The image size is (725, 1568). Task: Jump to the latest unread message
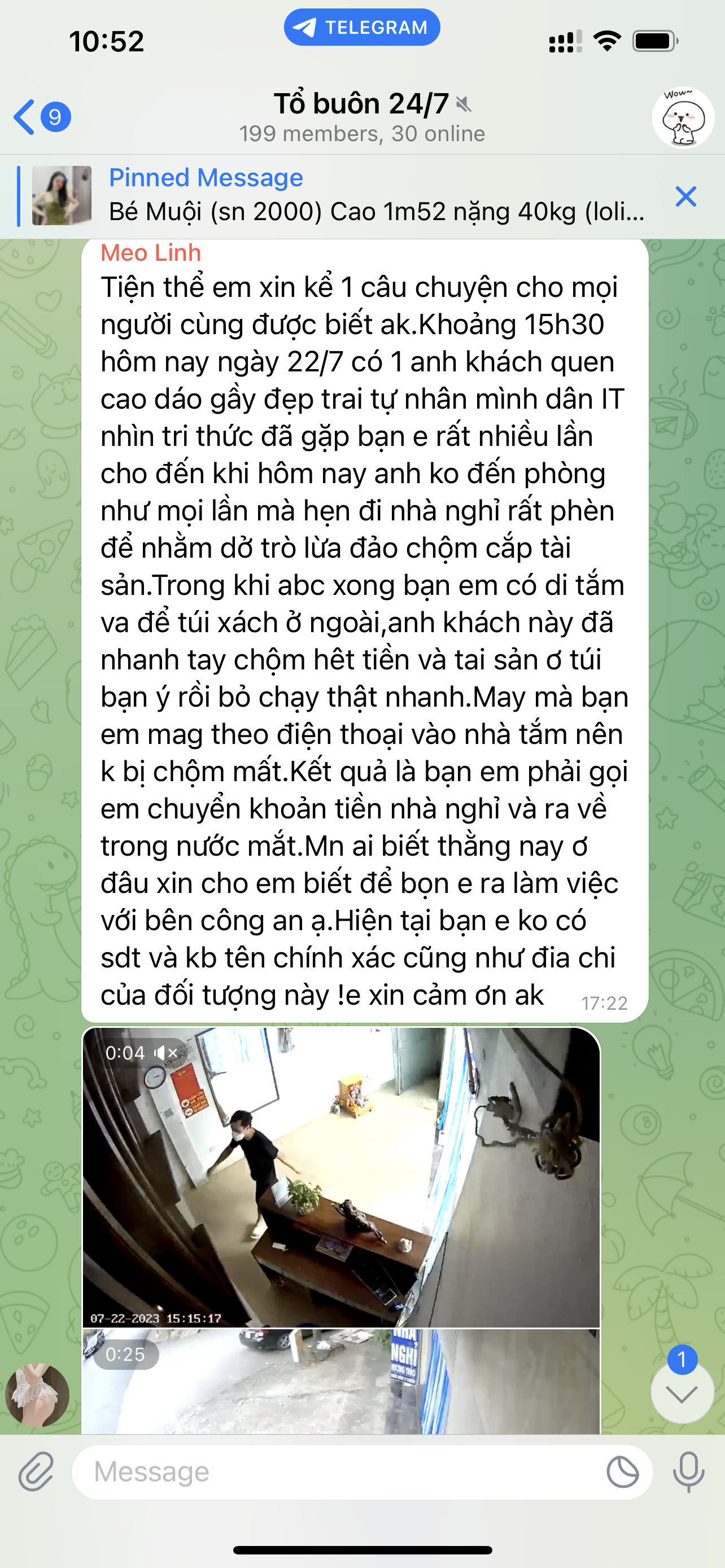(x=682, y=1393)
